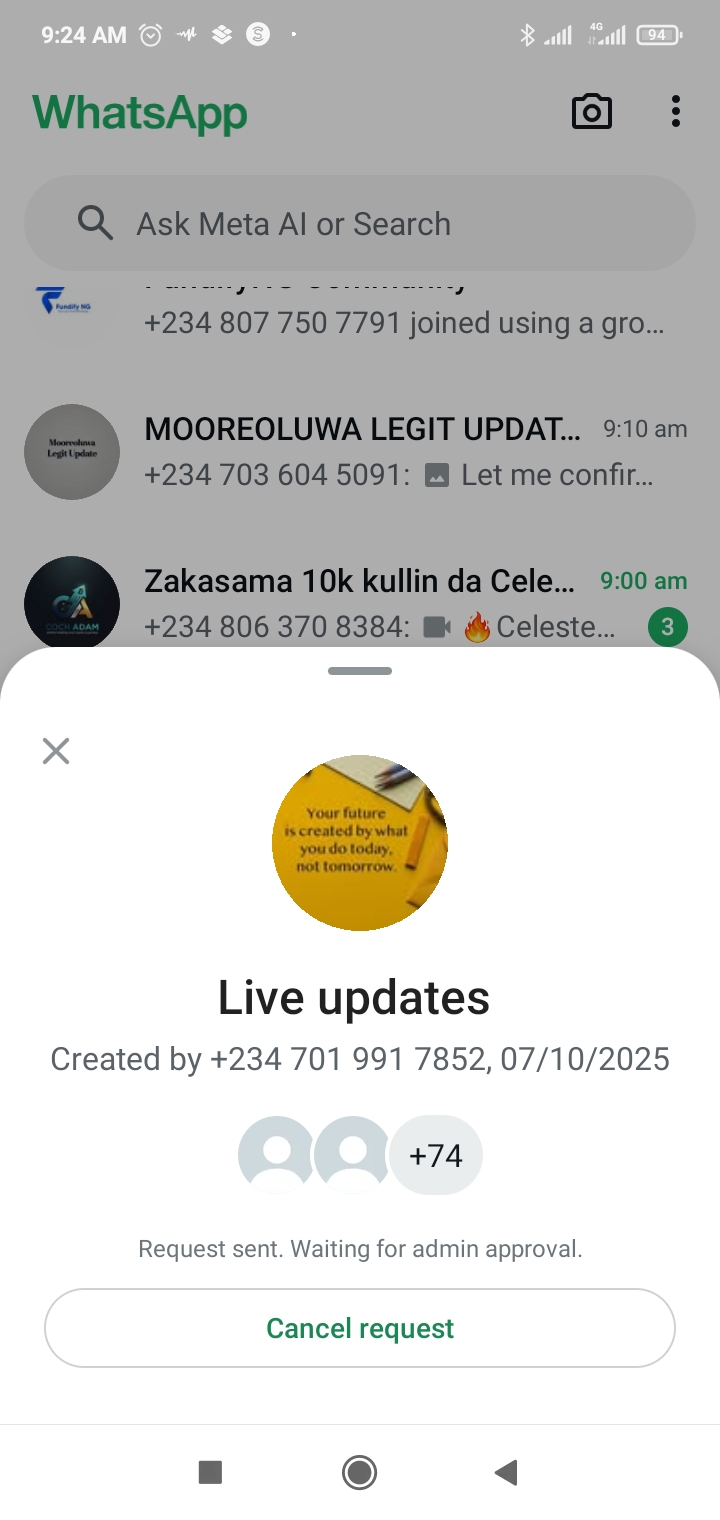720x1520 pixels.
Task: View the +74 members avatar group
Action: pyautogui.click(x=436, y=1156)
